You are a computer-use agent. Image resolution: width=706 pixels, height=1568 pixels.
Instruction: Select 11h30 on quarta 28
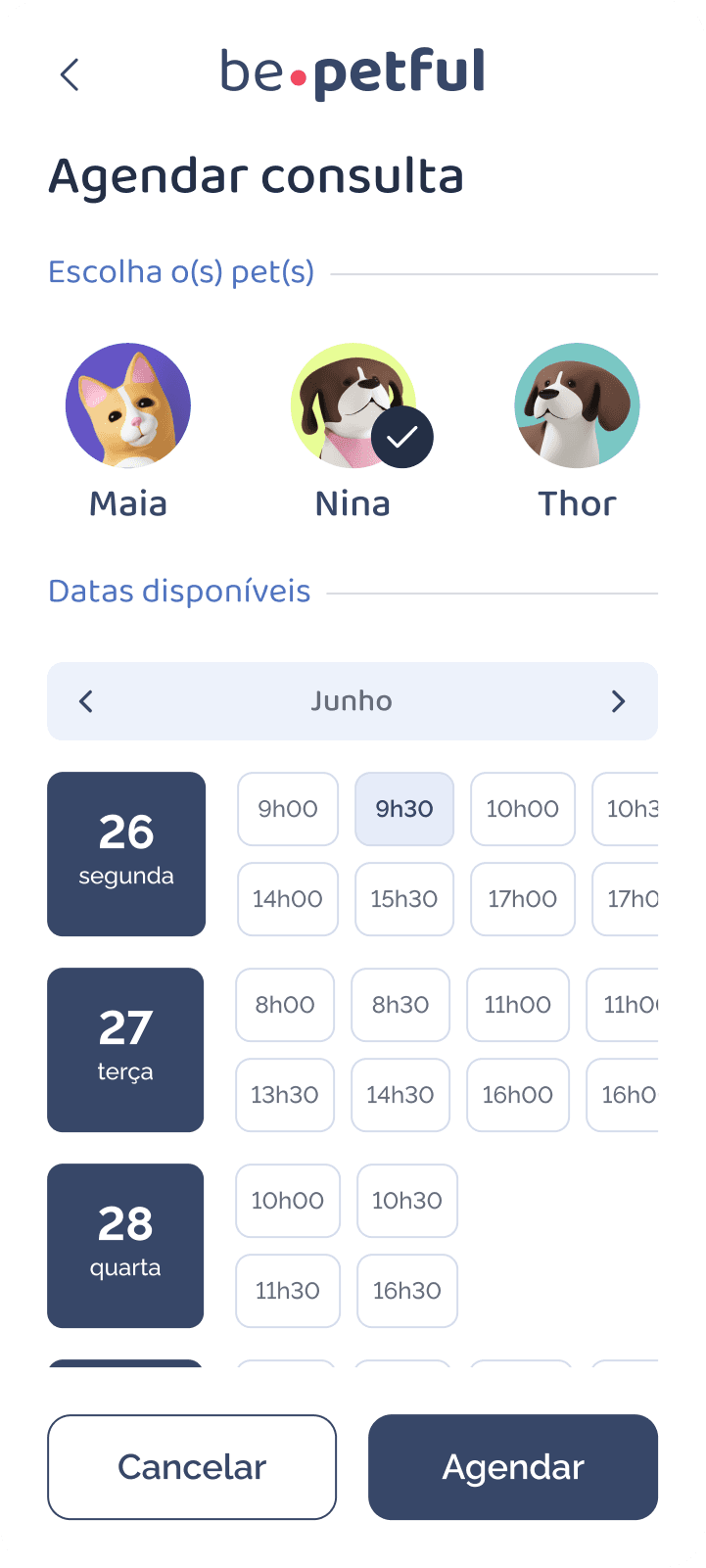click(288, 1291)
